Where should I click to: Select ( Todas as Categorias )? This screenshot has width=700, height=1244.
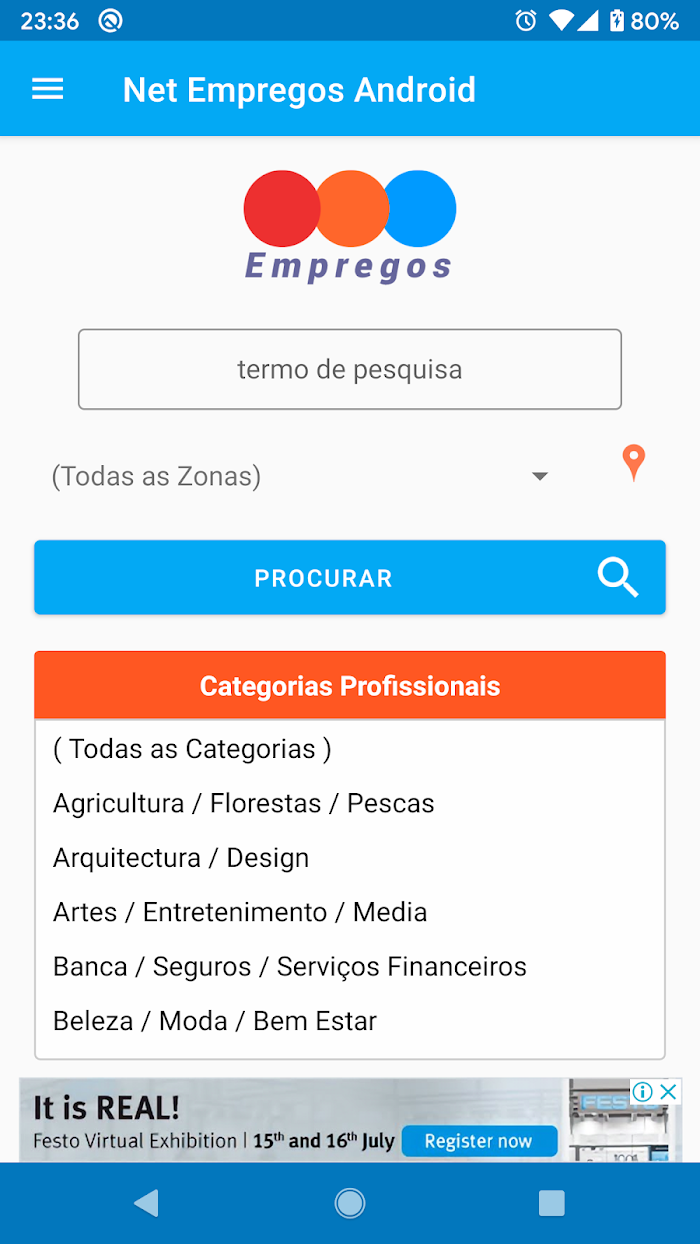pyautogui.click(x=192, y=749)
